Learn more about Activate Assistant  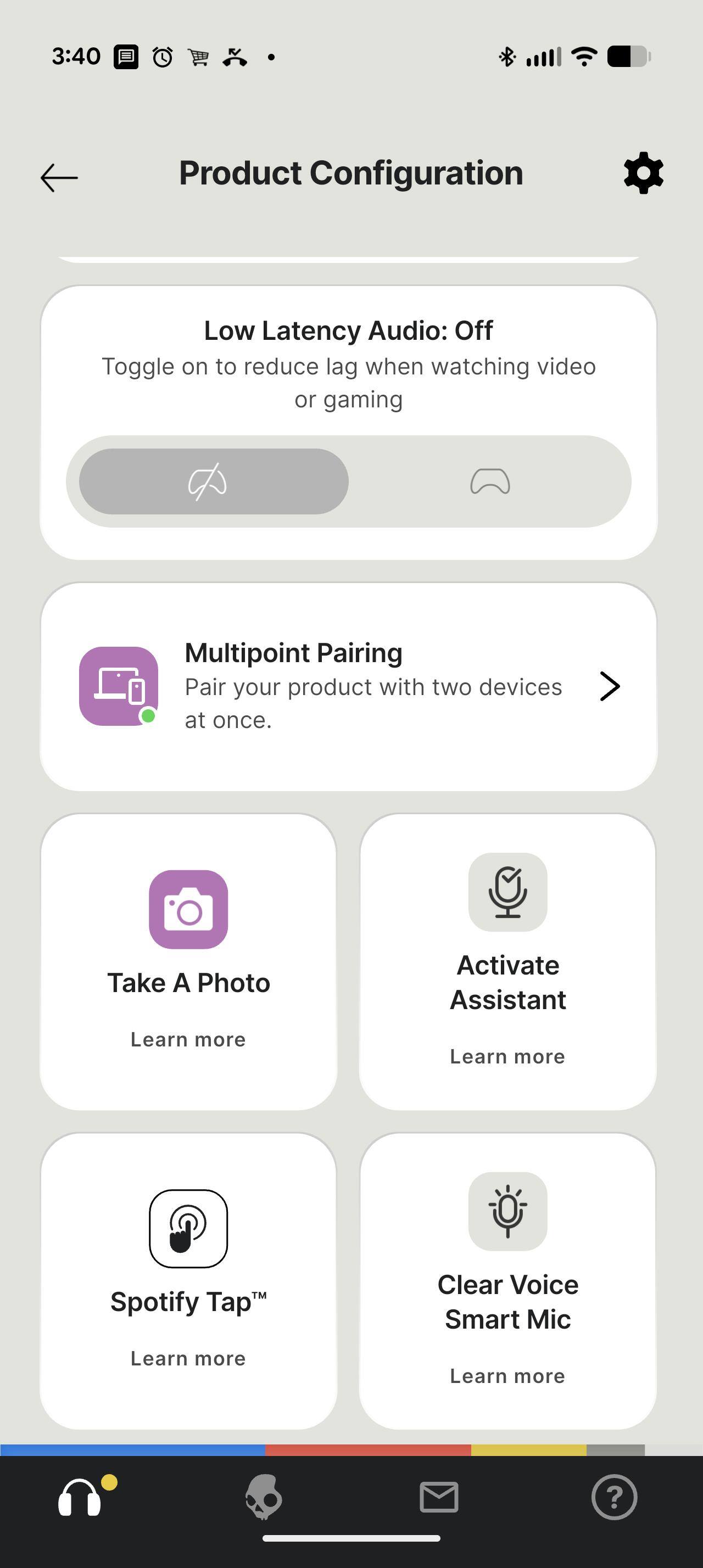[507, 1056]
